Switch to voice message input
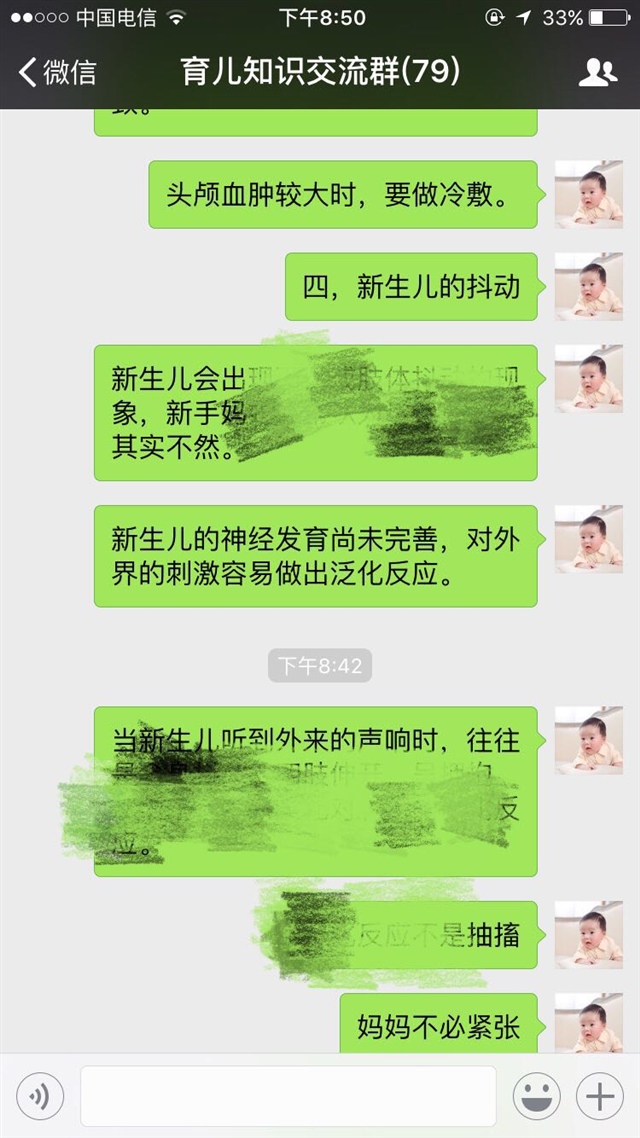 pos(40,1097)
